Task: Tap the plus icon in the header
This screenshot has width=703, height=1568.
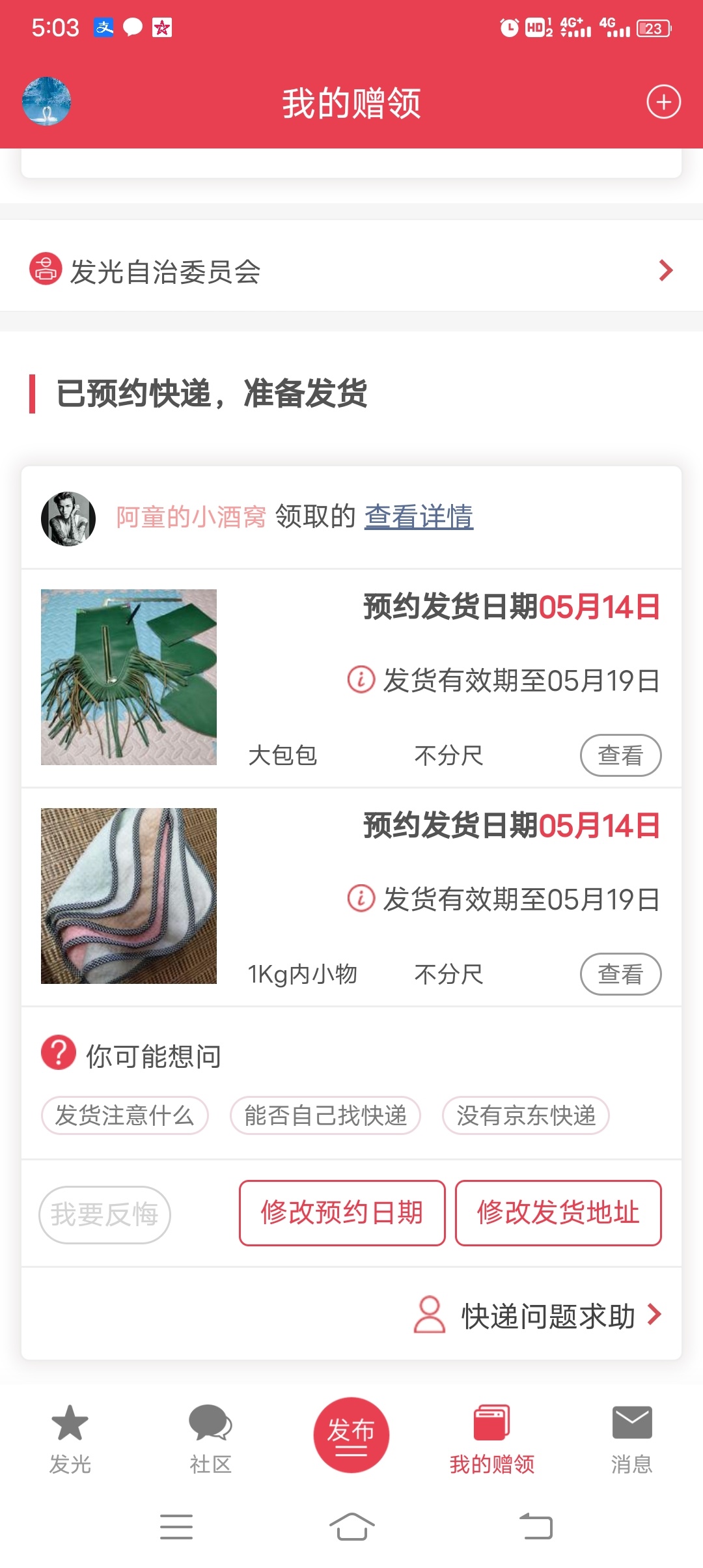Action: tap(663, 102)
